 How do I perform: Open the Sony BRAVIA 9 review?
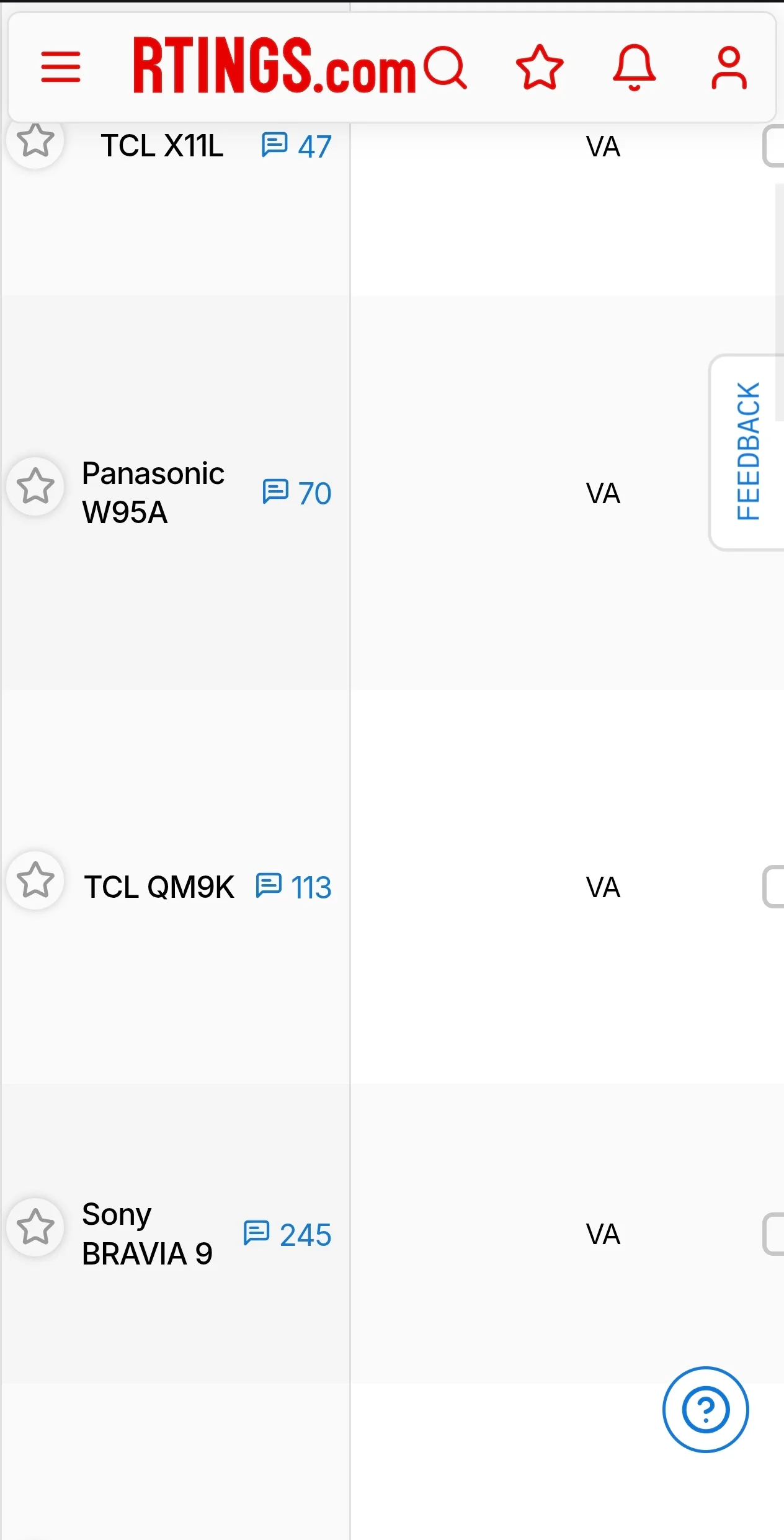148,1233
